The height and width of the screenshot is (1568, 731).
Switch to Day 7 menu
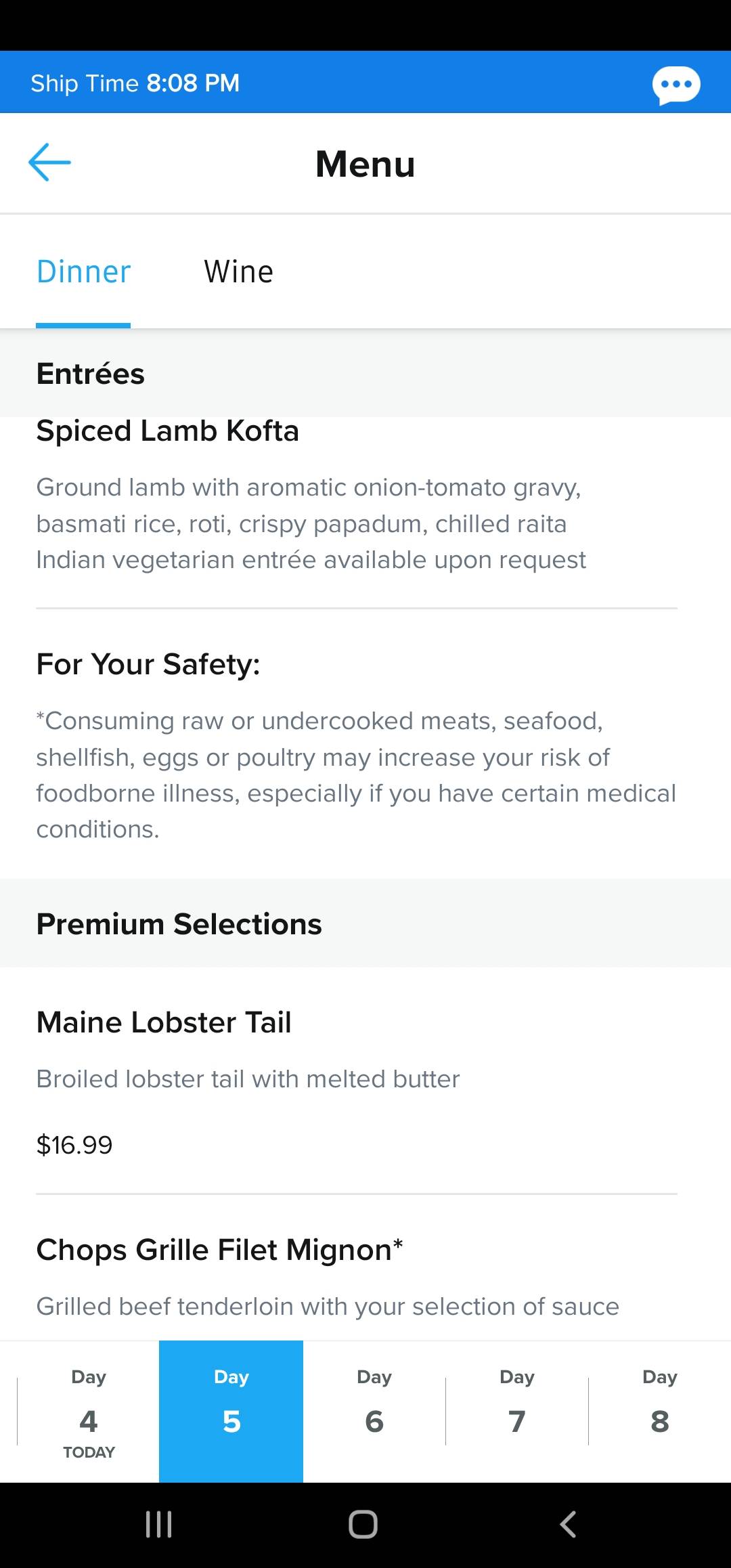coord(517,1412)
